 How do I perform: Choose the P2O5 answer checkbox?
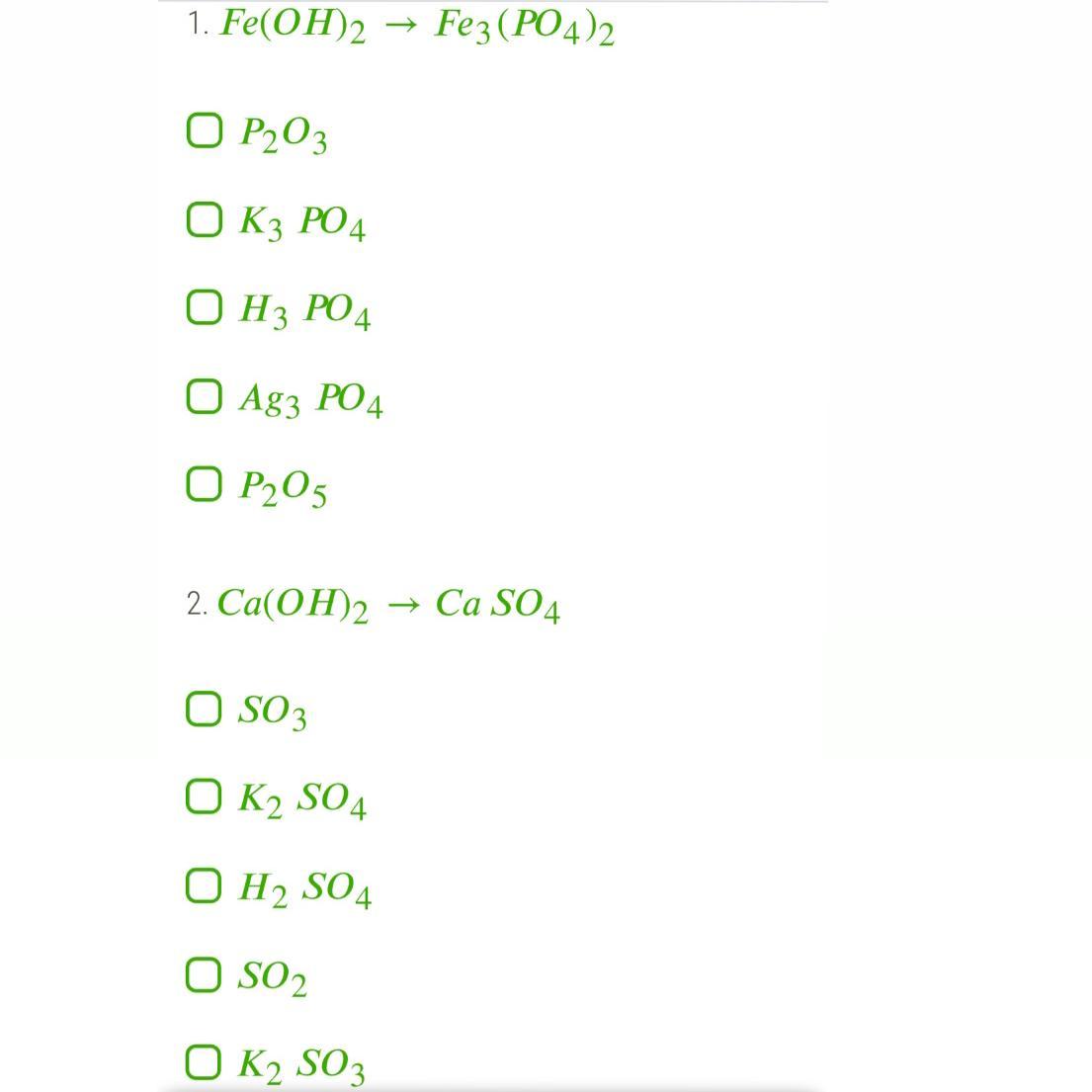click(x=204, y=484)
